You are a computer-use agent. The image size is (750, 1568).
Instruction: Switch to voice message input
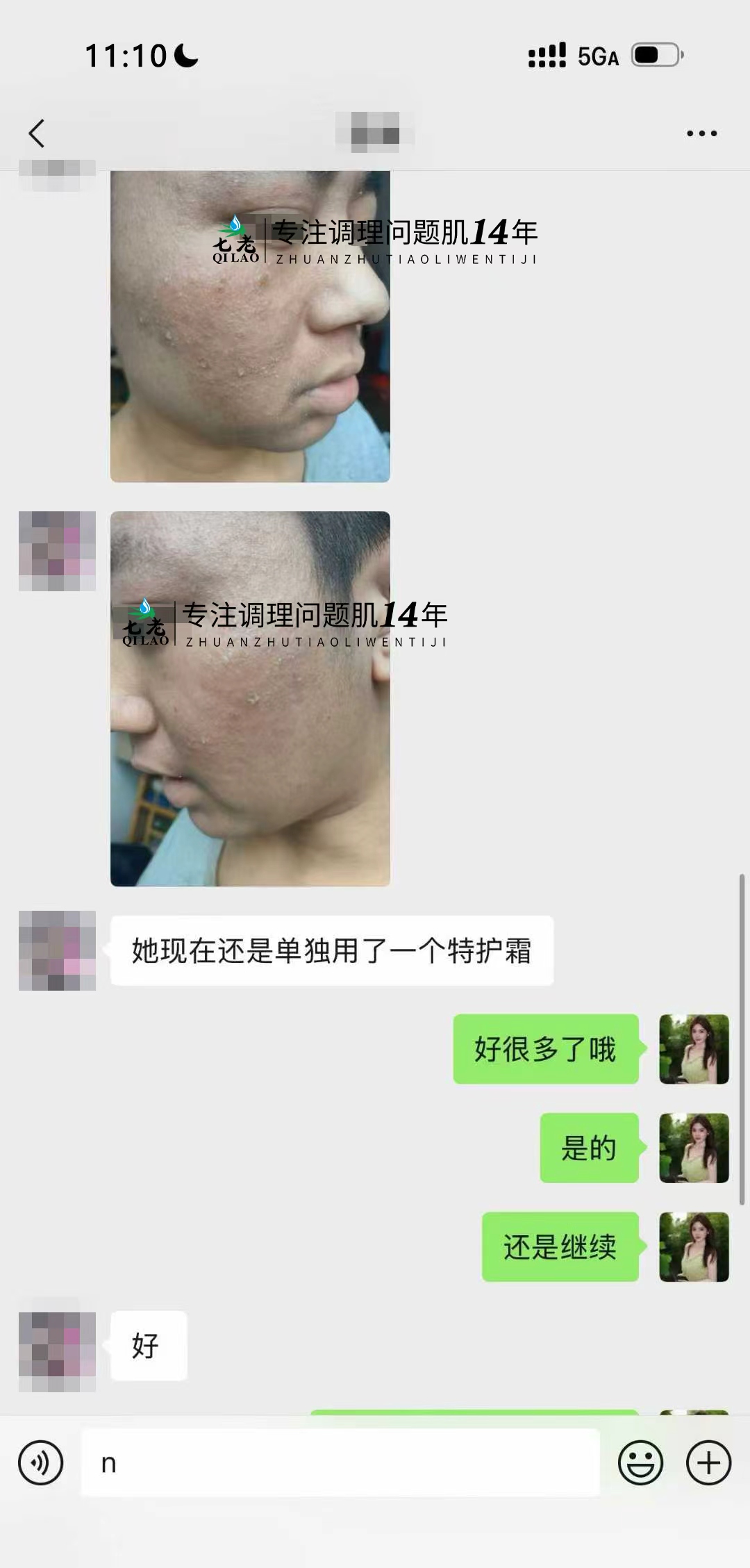[x=41, y=1462]
